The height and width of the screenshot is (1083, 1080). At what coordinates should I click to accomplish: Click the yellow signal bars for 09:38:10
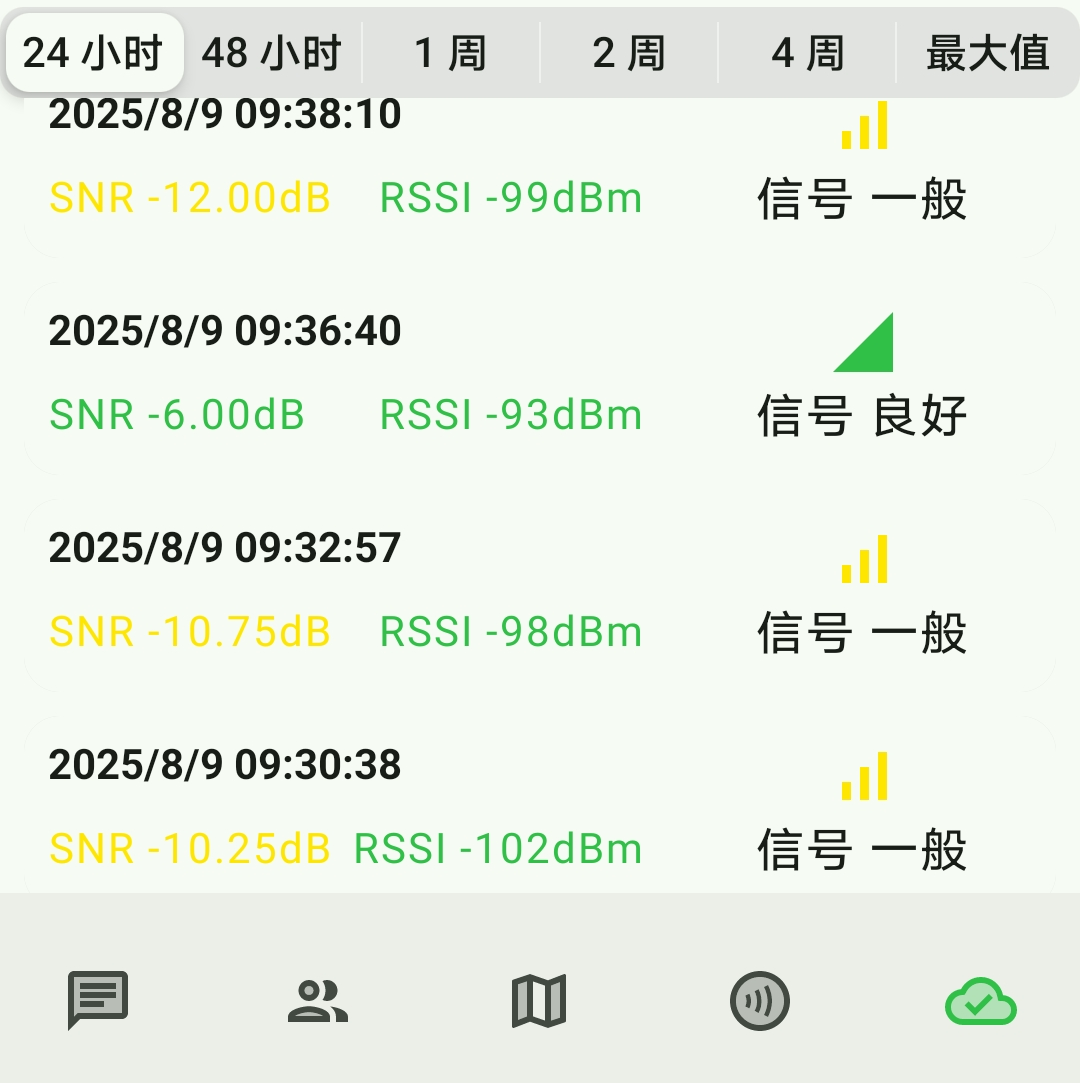pos(862,128)
